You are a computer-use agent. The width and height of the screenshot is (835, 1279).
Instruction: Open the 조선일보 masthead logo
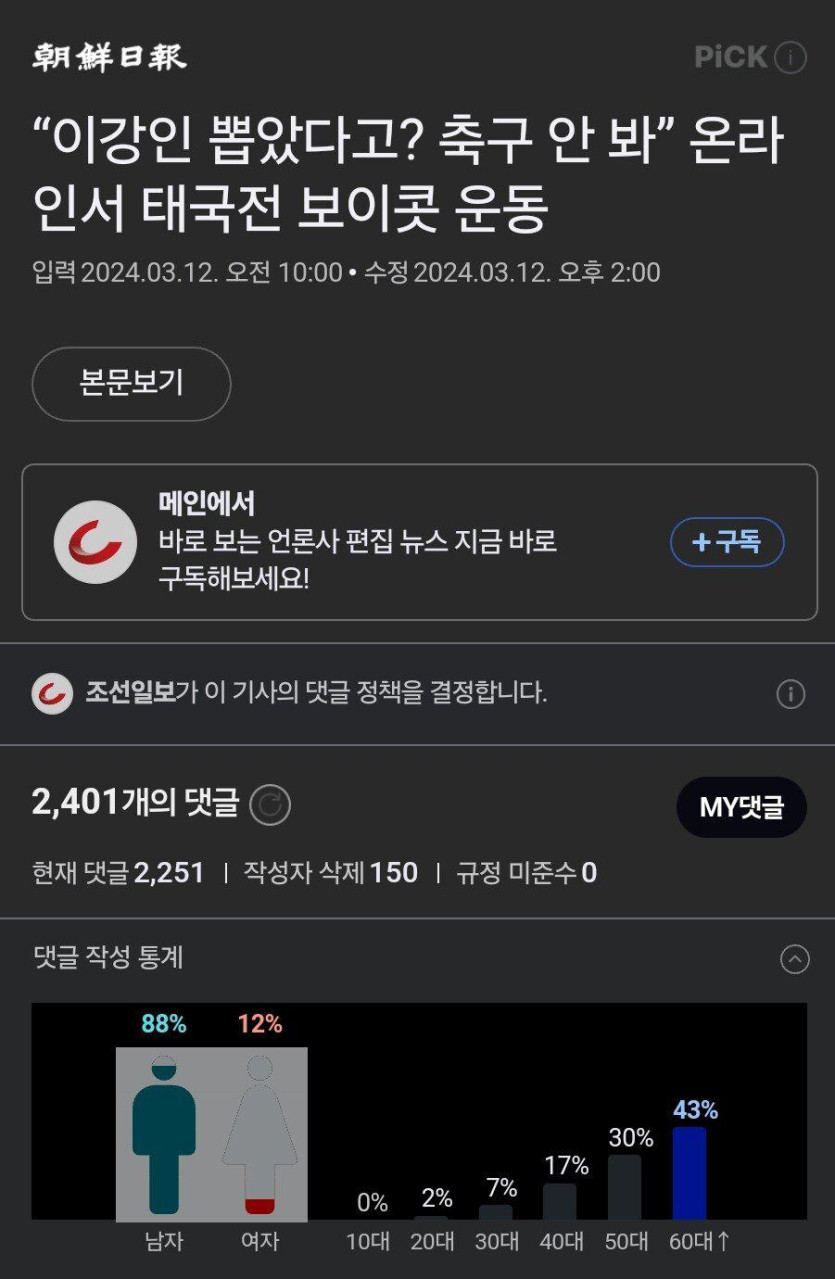110,57
